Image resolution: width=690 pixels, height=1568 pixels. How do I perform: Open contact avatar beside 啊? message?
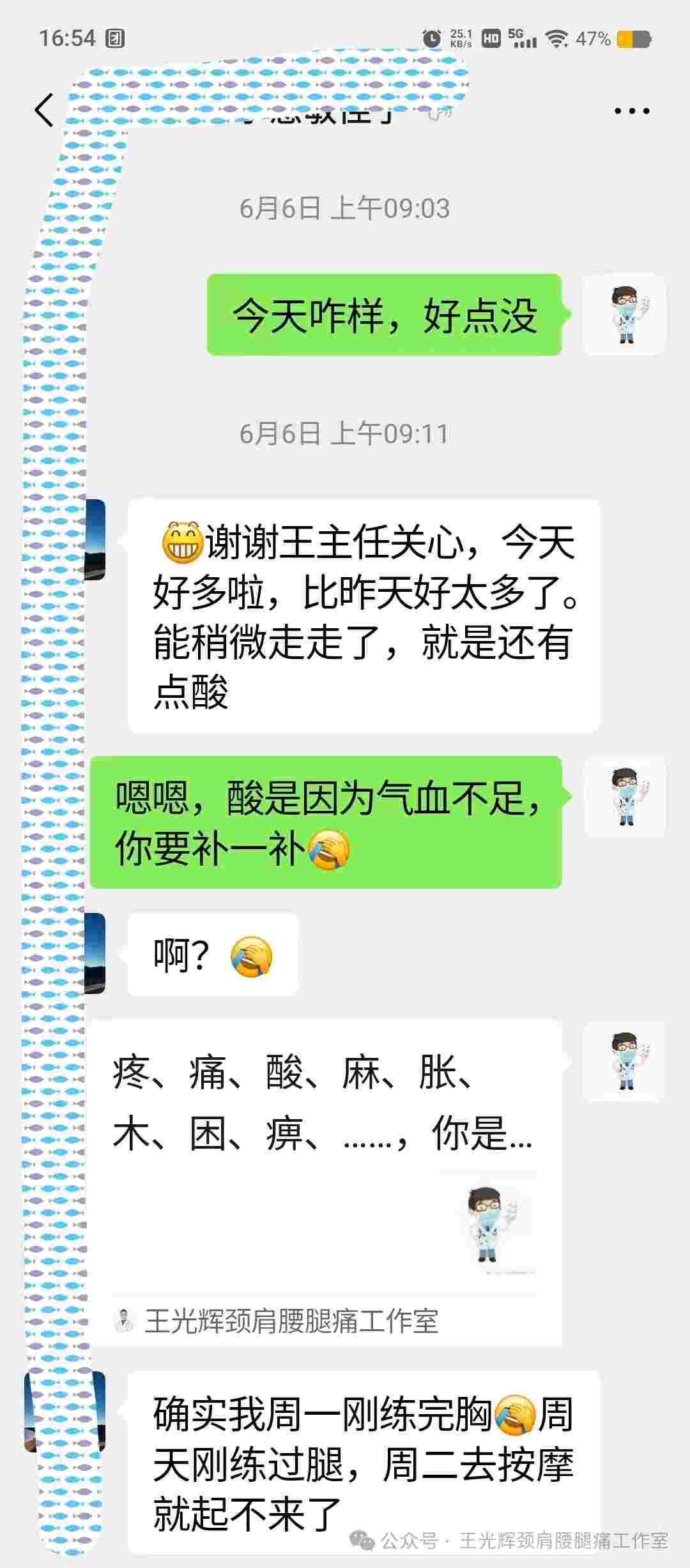[95, 953]
